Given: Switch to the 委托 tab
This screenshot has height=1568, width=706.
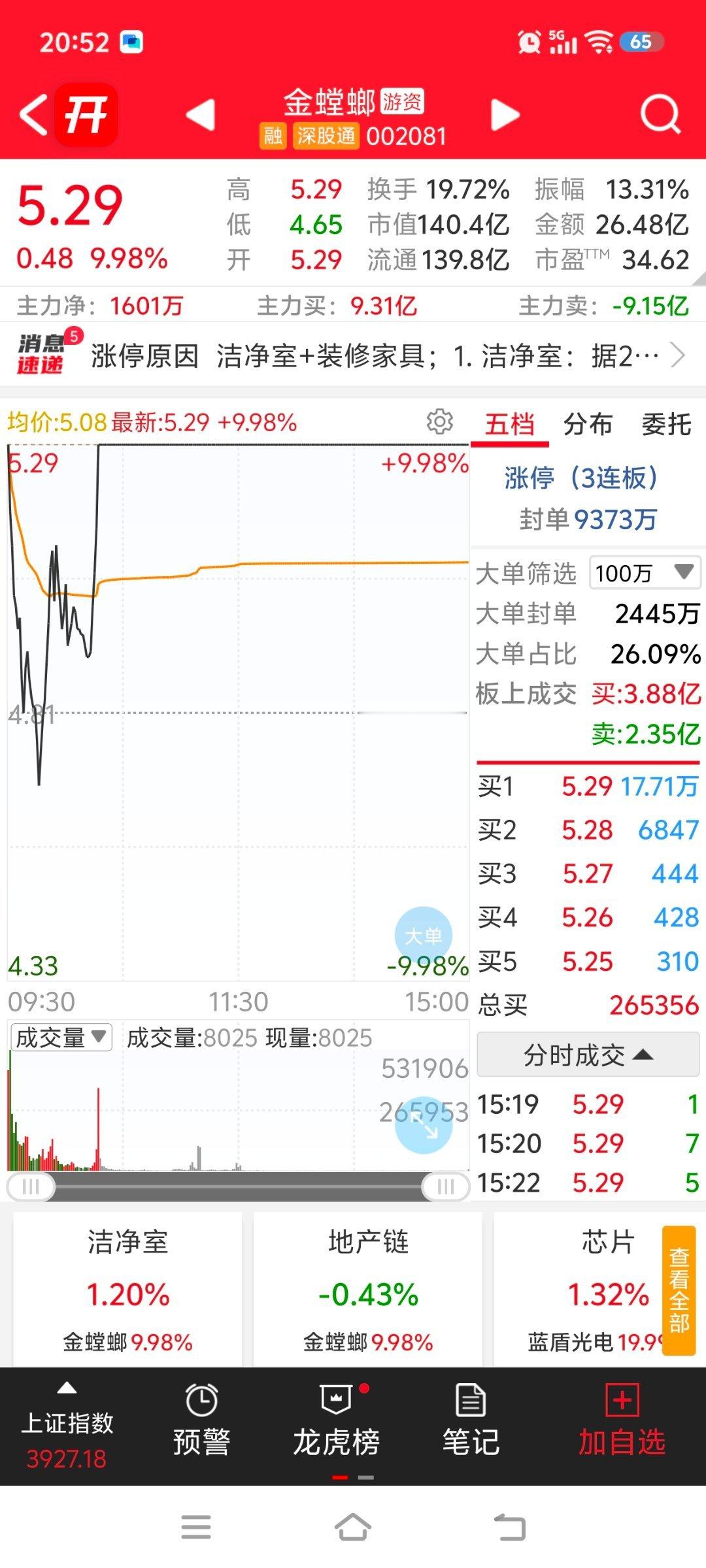Looking at the screenshot, I should (x=666, y=425).
